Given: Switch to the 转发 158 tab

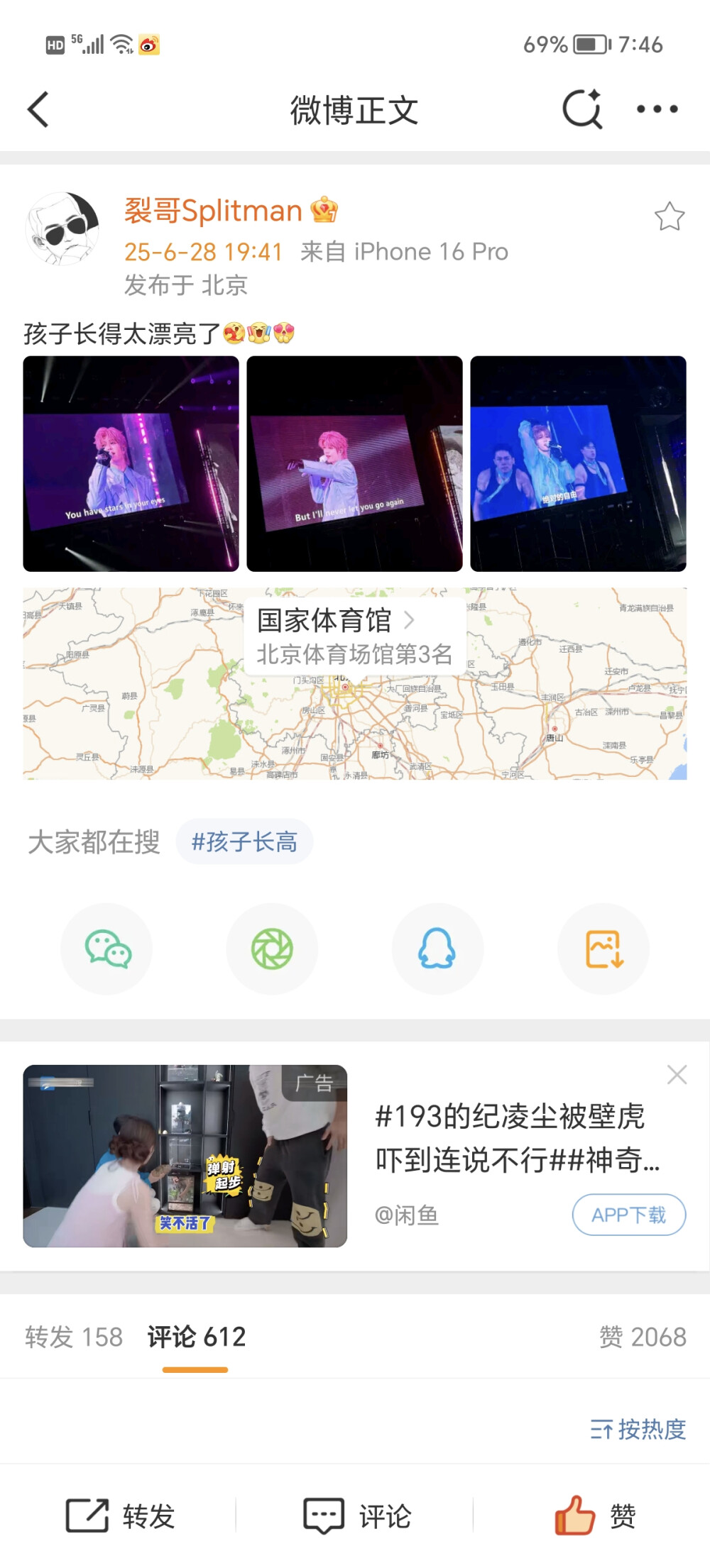Looking at the screenshot, I should 74,1337.
